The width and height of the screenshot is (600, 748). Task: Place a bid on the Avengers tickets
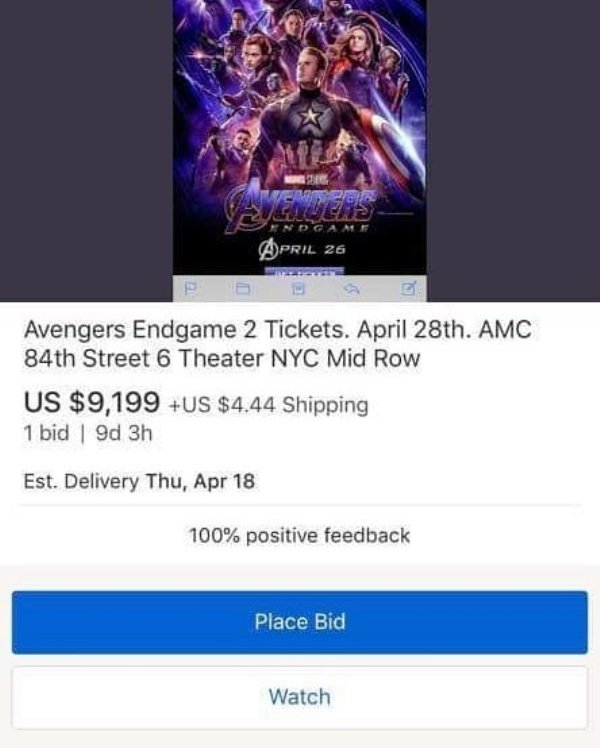[299, 622]
